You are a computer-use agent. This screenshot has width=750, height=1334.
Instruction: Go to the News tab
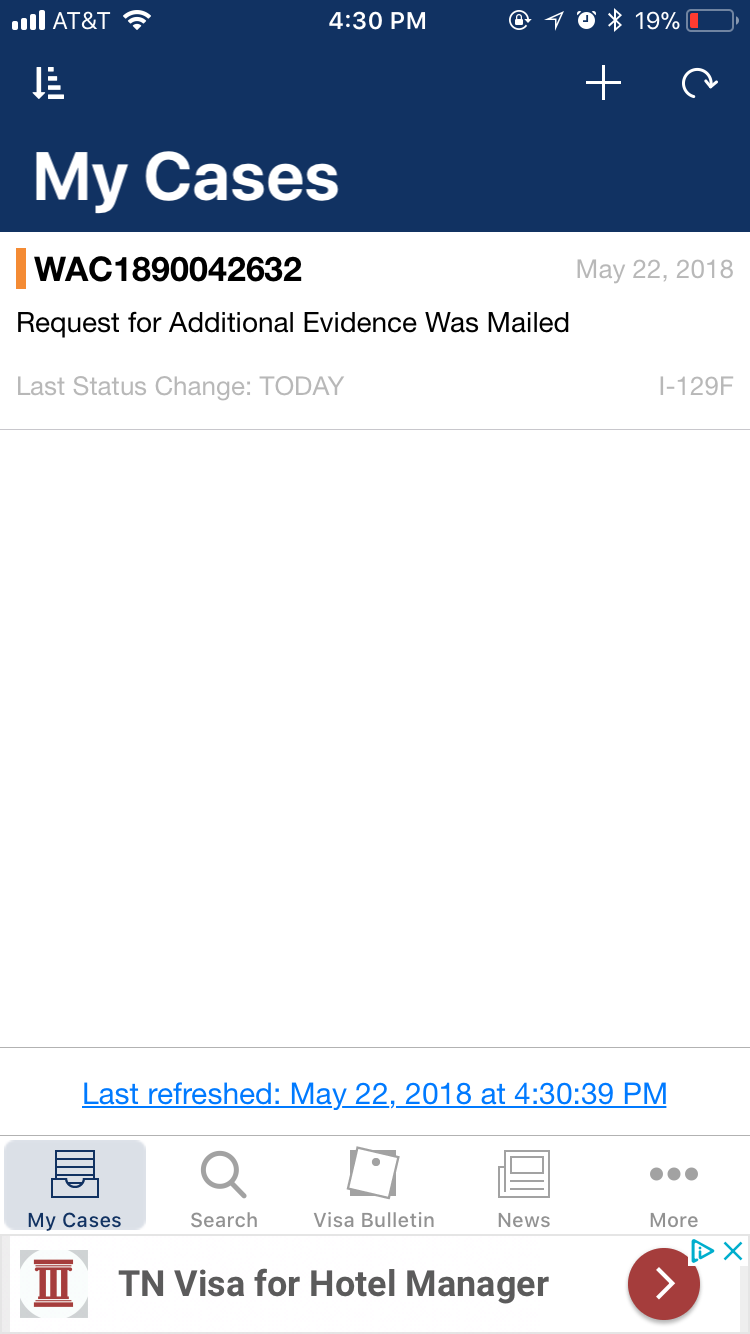[x=524, y=1186]
